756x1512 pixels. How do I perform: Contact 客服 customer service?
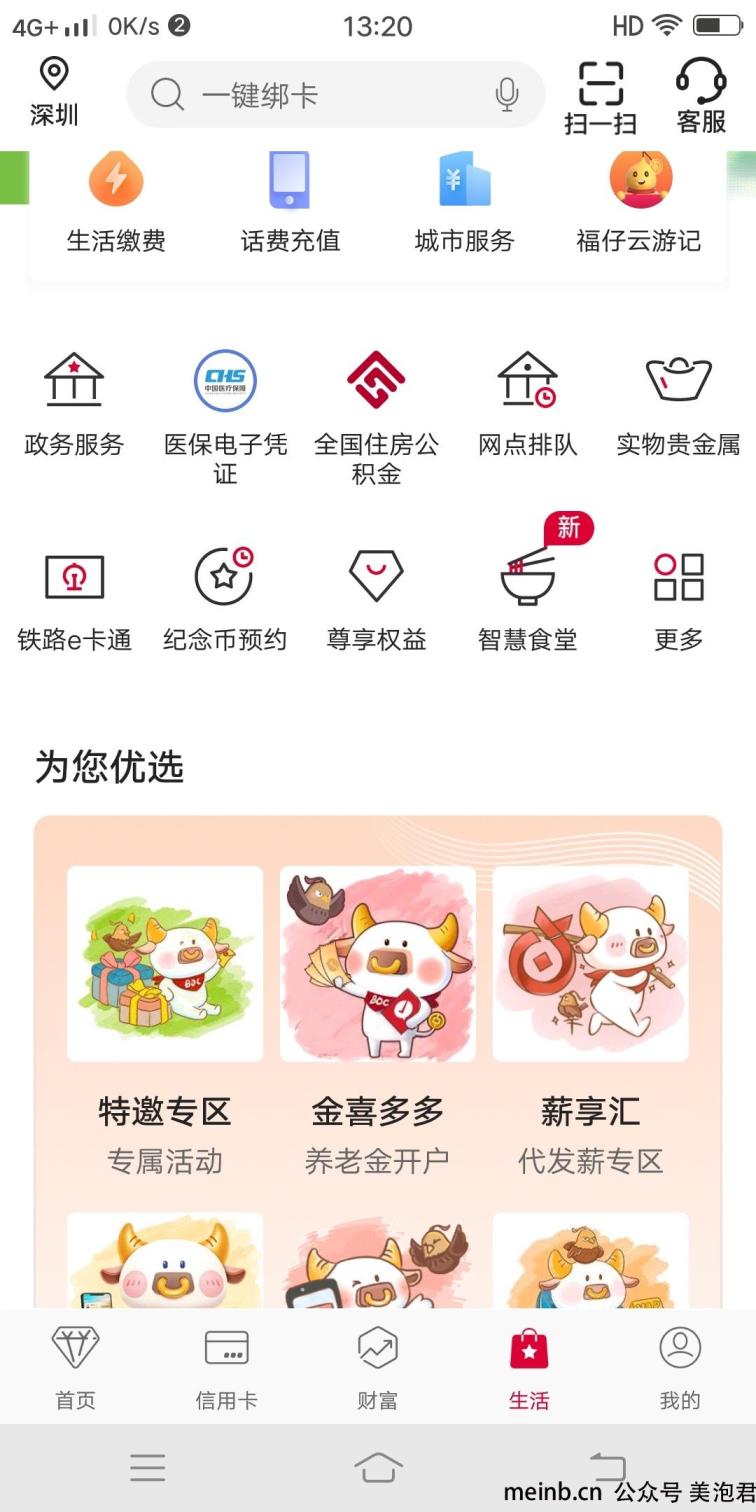[x=701, y=97]
